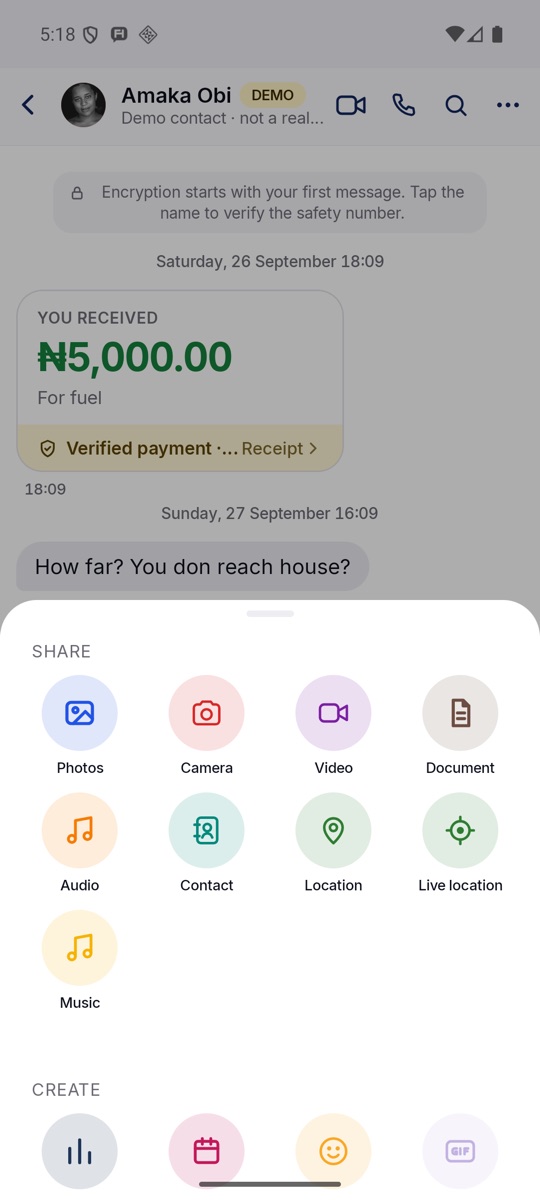Tap the smiley face create option
540x1200 pixels.
pyautogui.click(x=333, y=1152)
